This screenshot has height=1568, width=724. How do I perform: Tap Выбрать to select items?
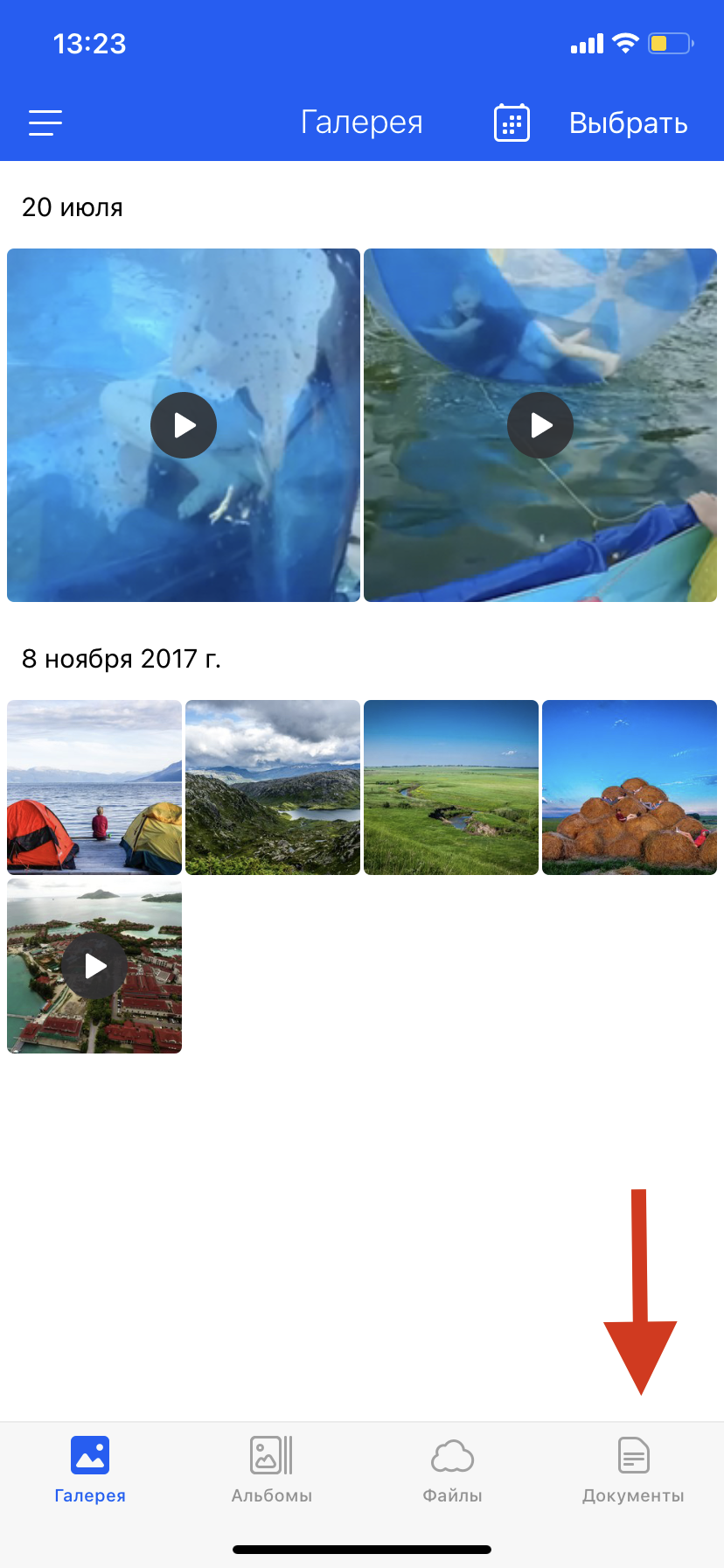tap(628, 122)
